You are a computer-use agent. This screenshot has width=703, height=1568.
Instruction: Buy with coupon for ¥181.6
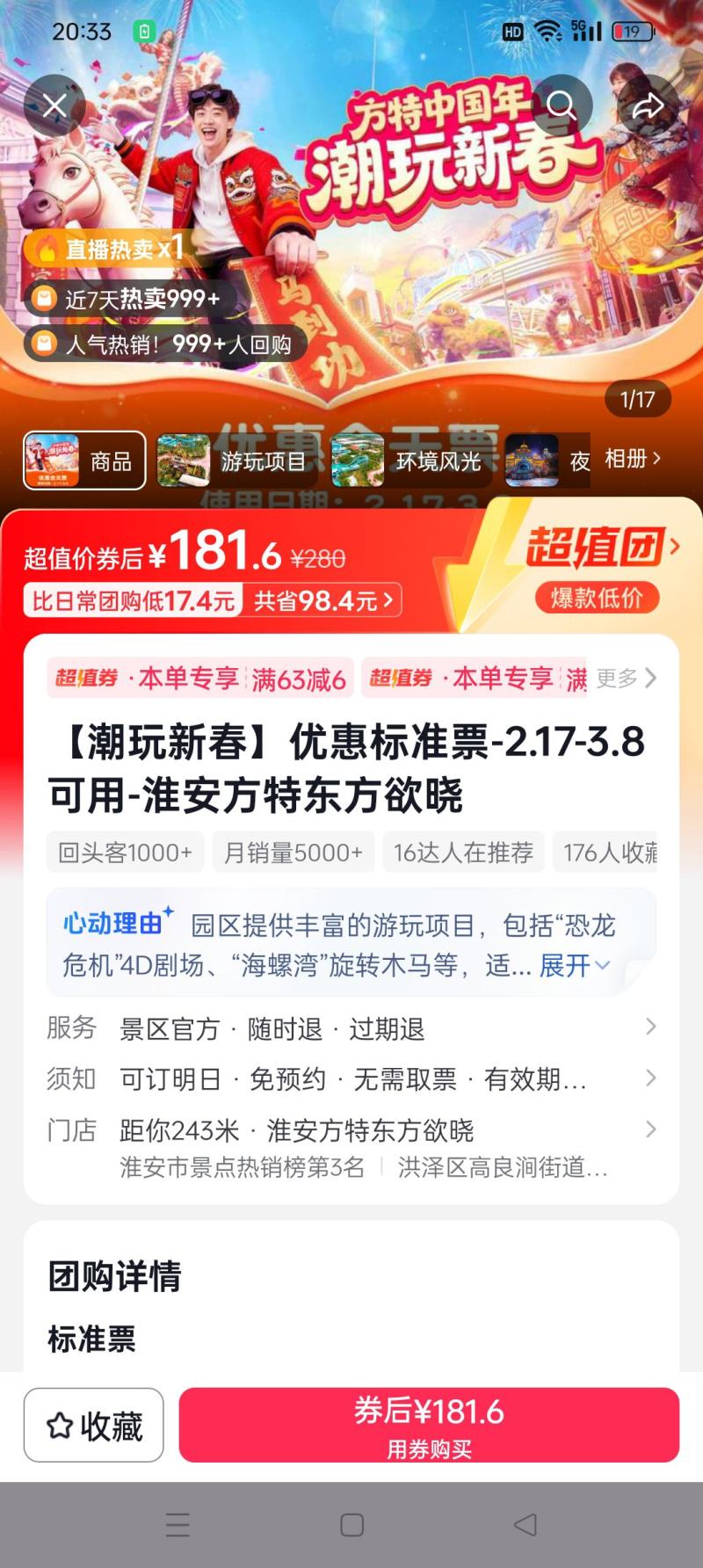click(x=429, y=1426)
